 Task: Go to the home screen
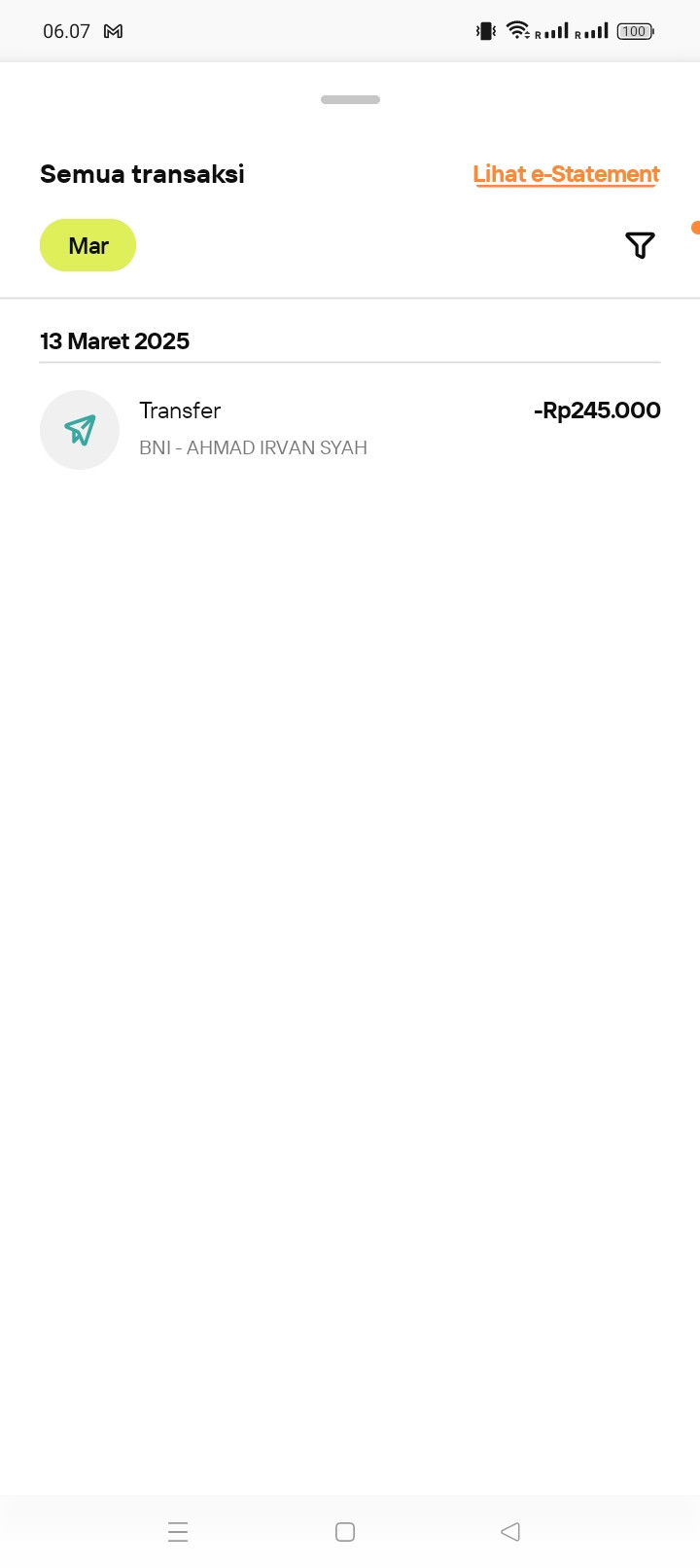click(345, 1532)
